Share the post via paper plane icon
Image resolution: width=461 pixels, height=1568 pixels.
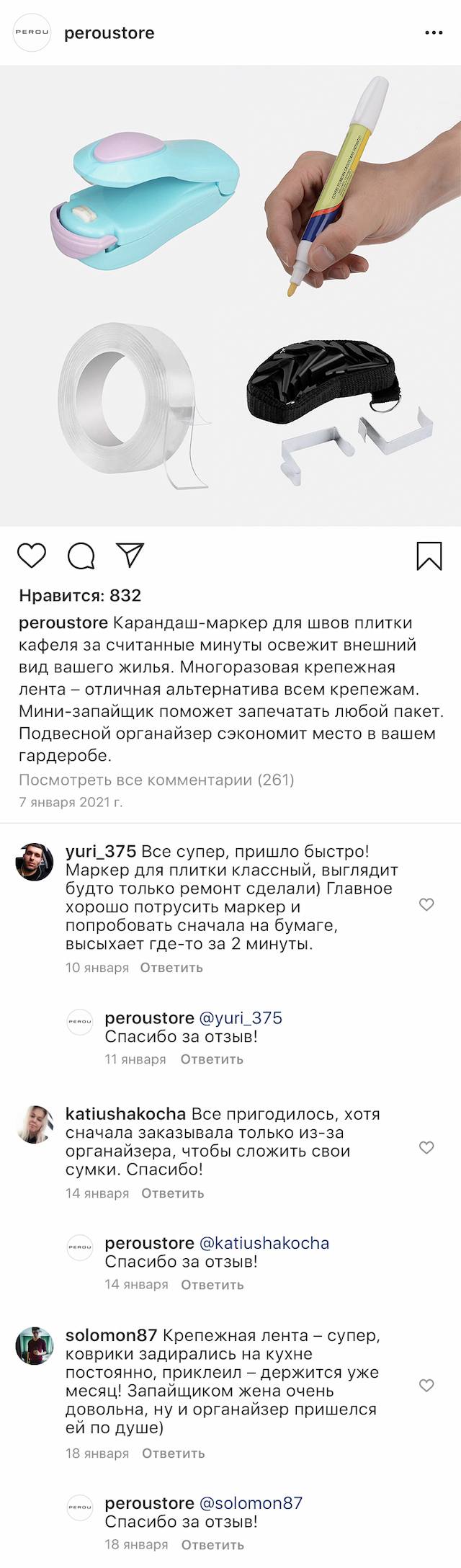point(130,555)
